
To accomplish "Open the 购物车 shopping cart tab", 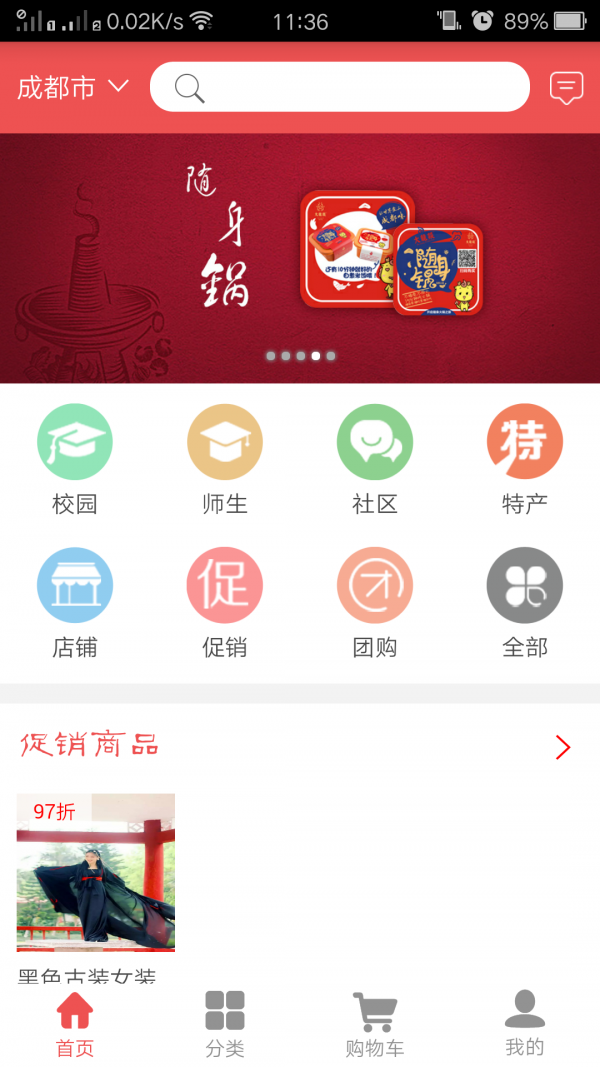I will point(375,1024).
